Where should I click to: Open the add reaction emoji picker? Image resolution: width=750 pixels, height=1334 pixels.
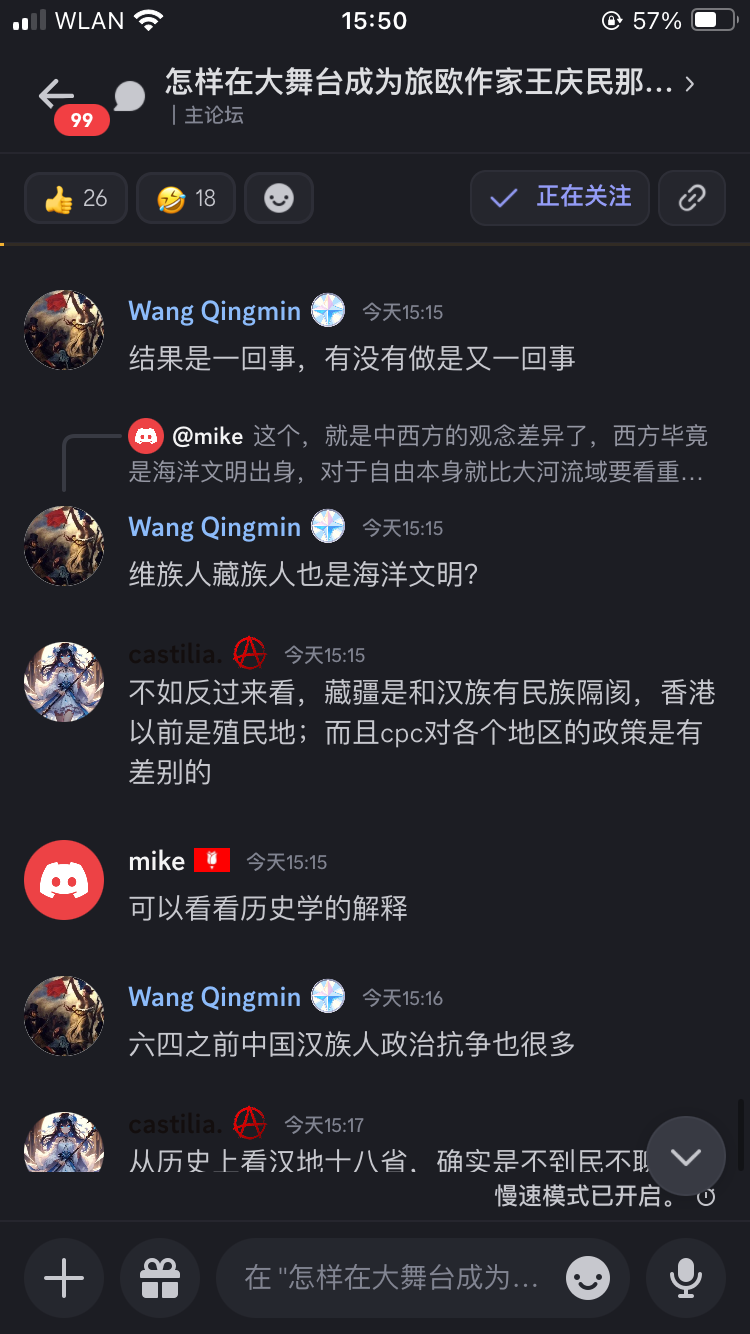tap(279, 198)
